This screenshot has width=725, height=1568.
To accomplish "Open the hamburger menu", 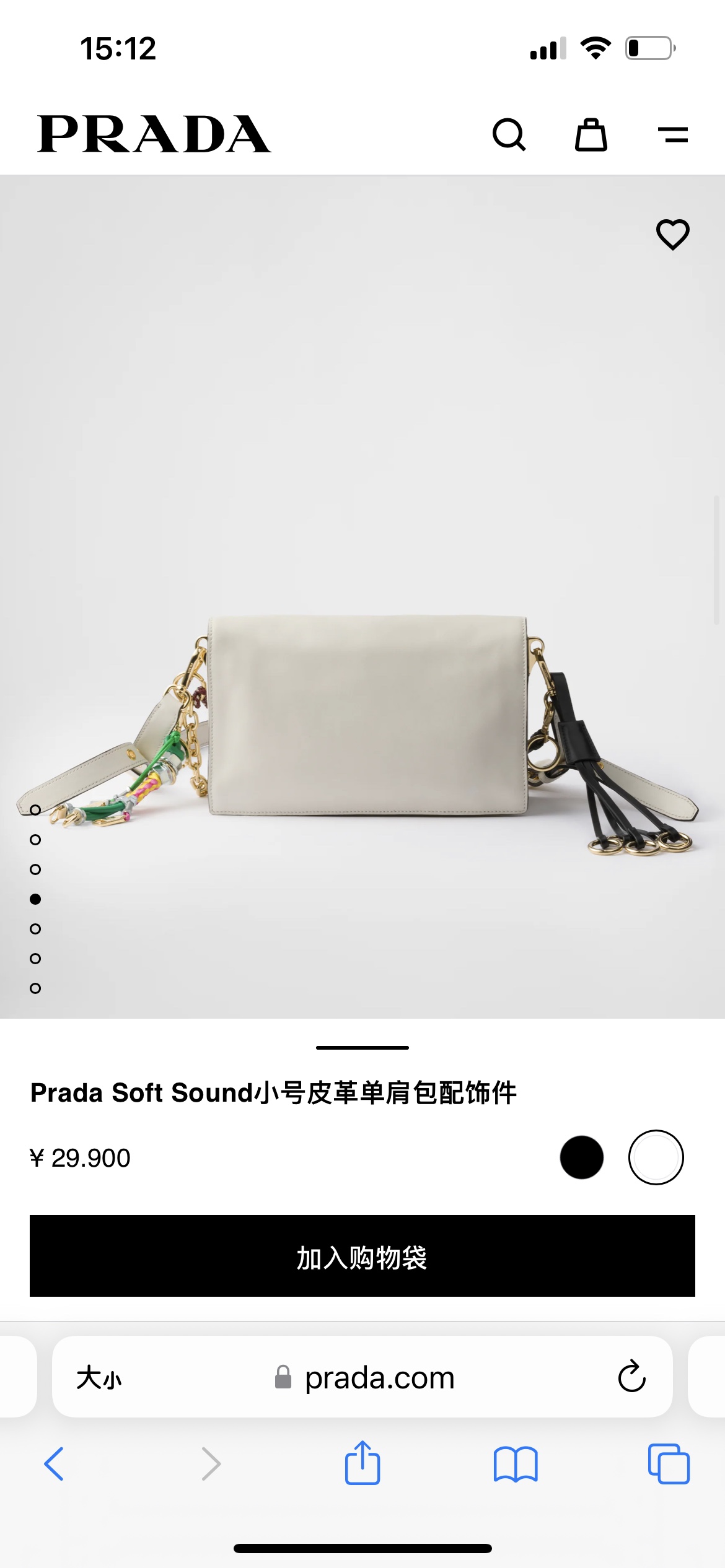I will (673, 134).
